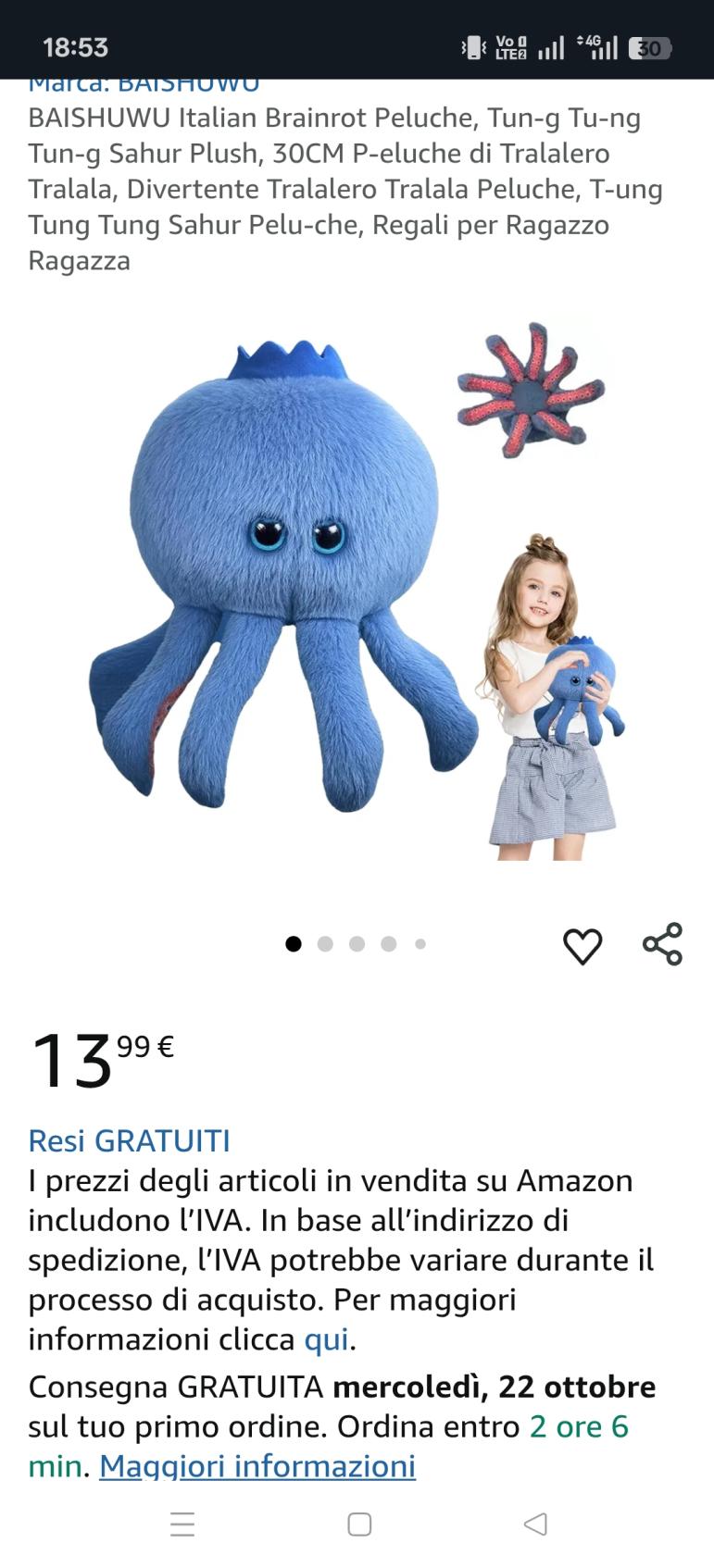Add product to wishlist with heart icon
The image size is (714, 1568).
click(x=582, y=946)
